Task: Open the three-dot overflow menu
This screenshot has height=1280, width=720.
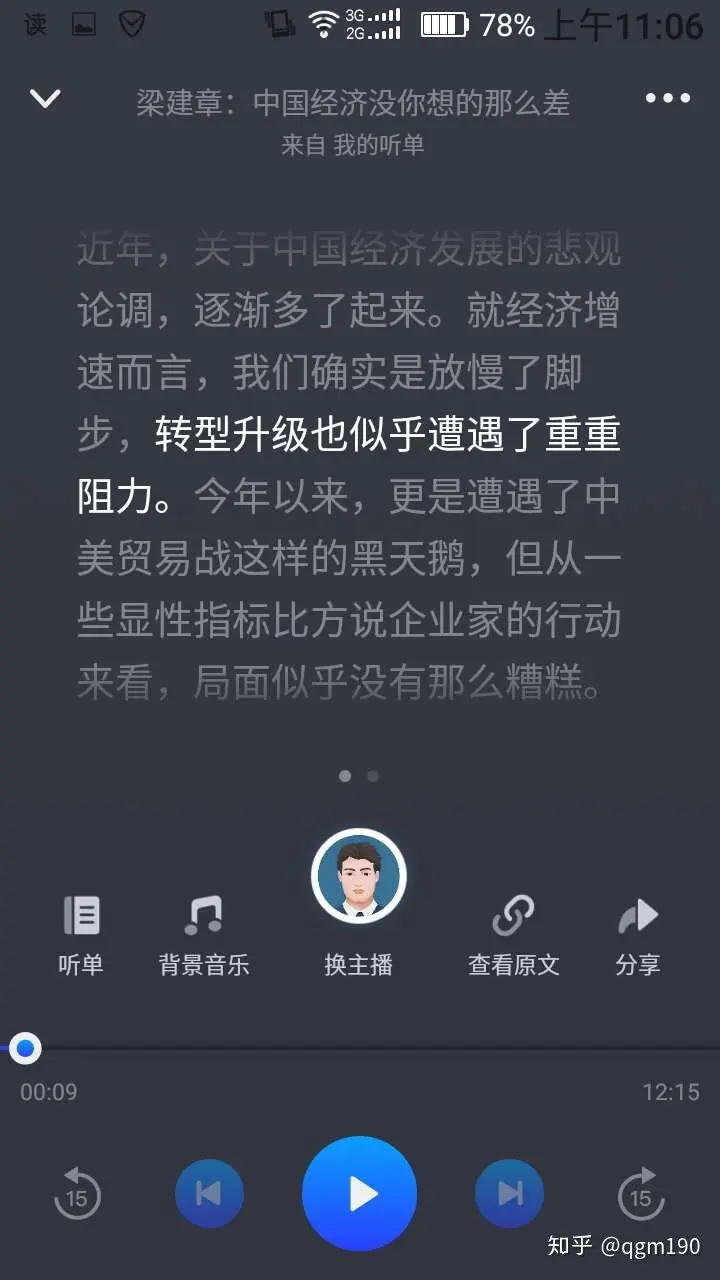Action: 667,98
